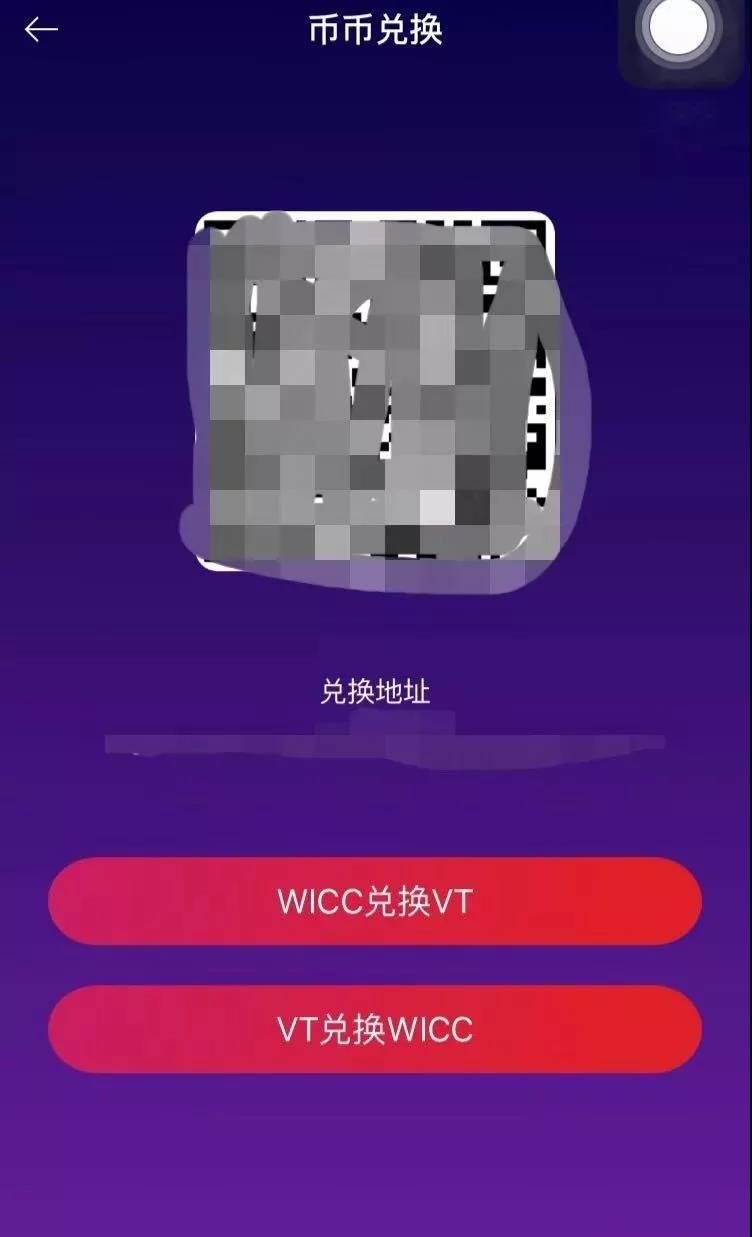The width and height of the screenshot is (752, 1237).
Task: Go back using the arrow icon
Action: (41, 30)
